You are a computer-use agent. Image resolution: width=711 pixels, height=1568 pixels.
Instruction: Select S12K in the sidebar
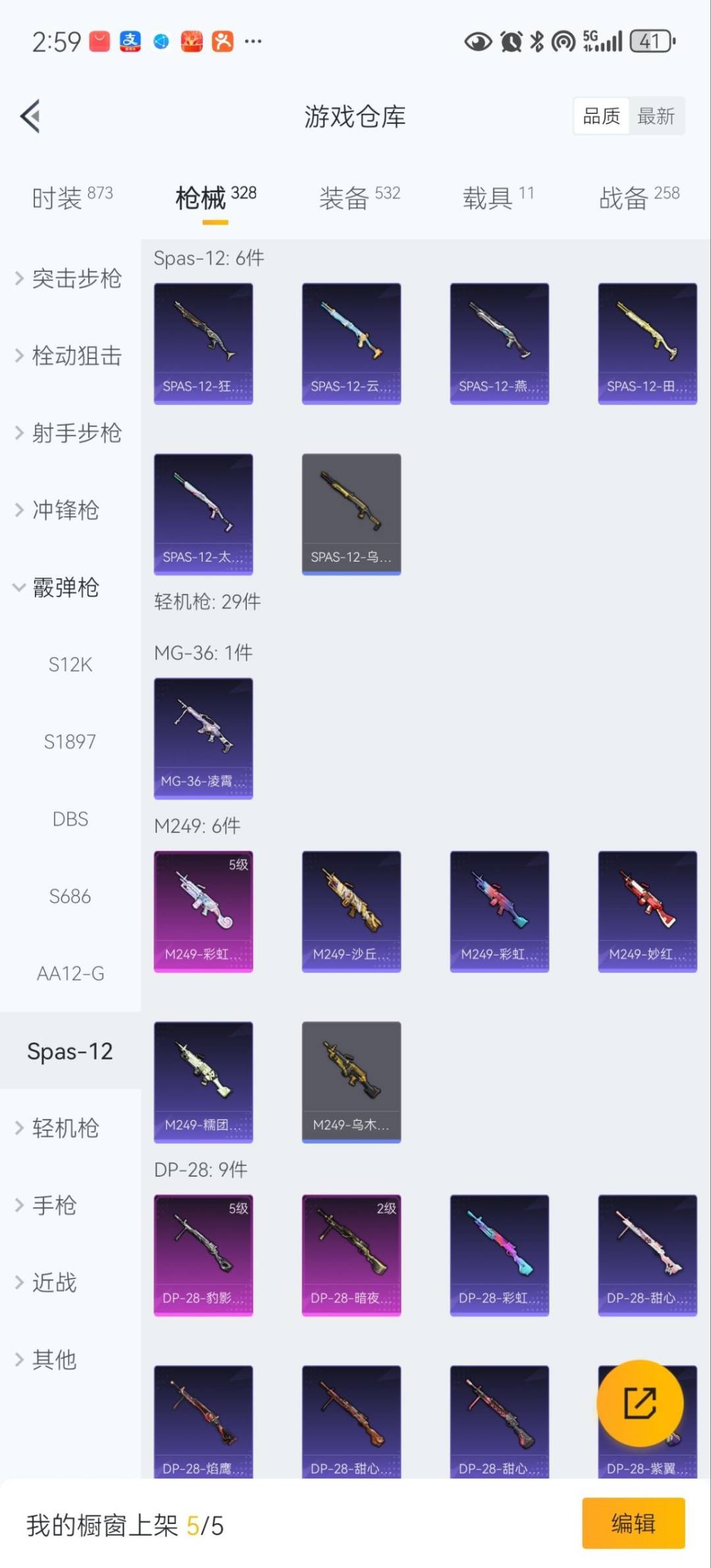tap(70, 664)
